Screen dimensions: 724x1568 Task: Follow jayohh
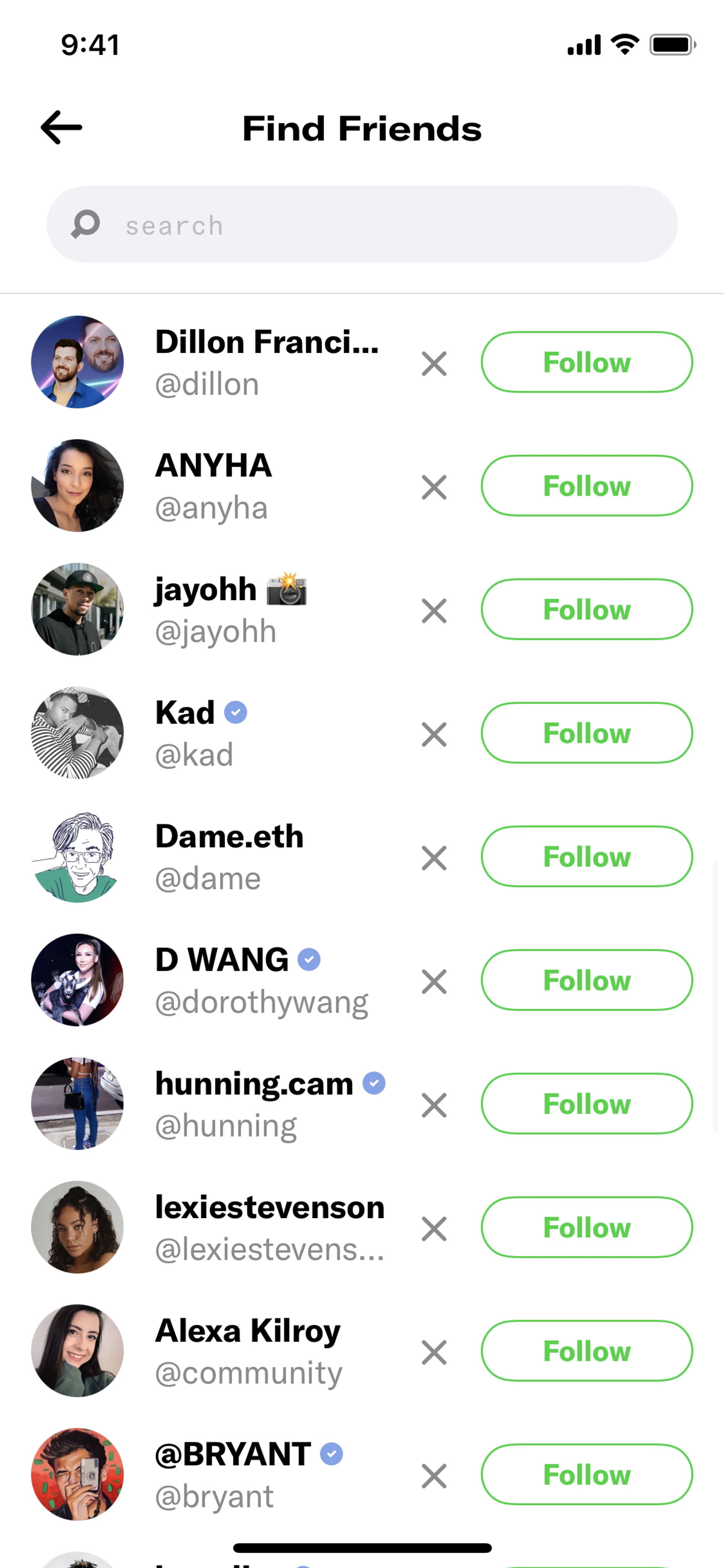pyautogui.click(x=586, y=609)
